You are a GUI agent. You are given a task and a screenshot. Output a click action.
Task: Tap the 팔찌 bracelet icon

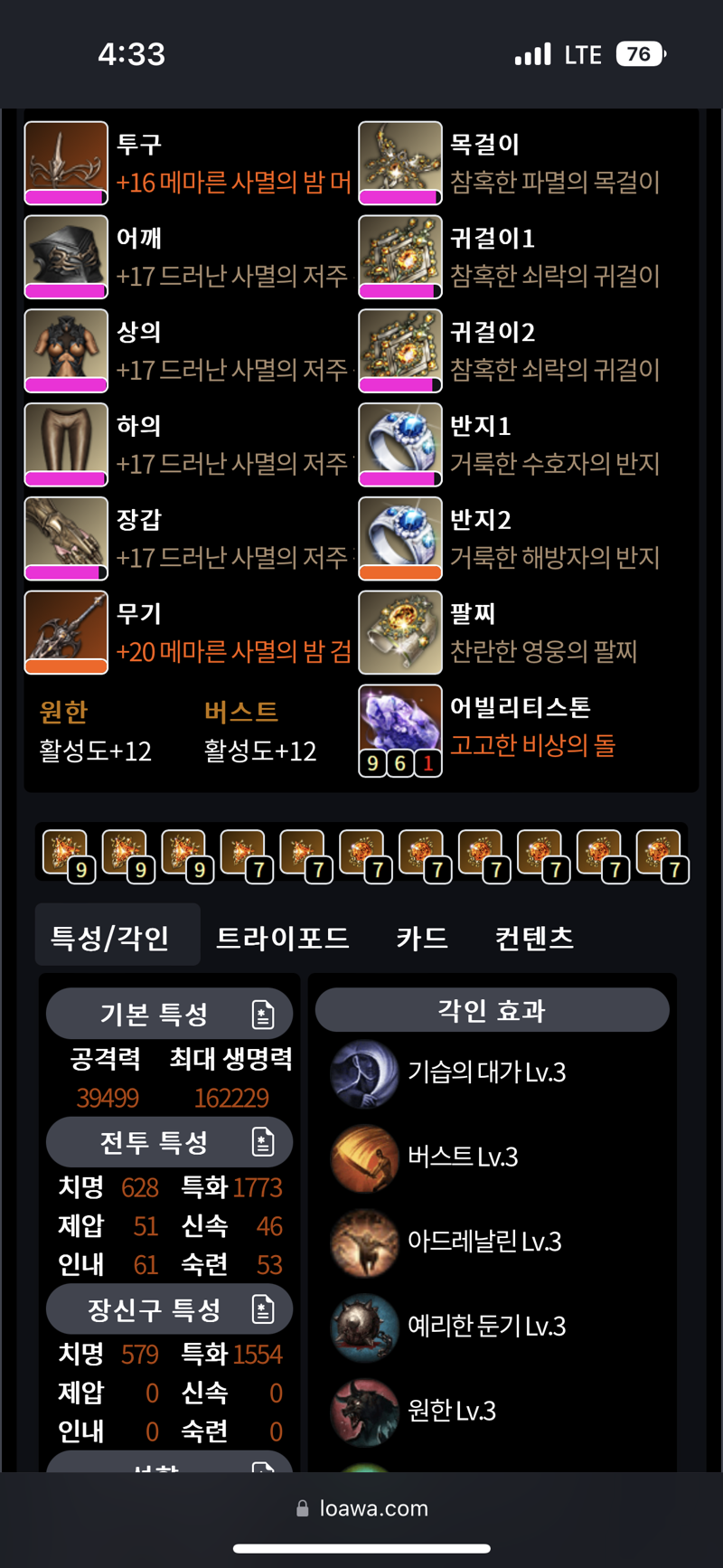point(400,632)
